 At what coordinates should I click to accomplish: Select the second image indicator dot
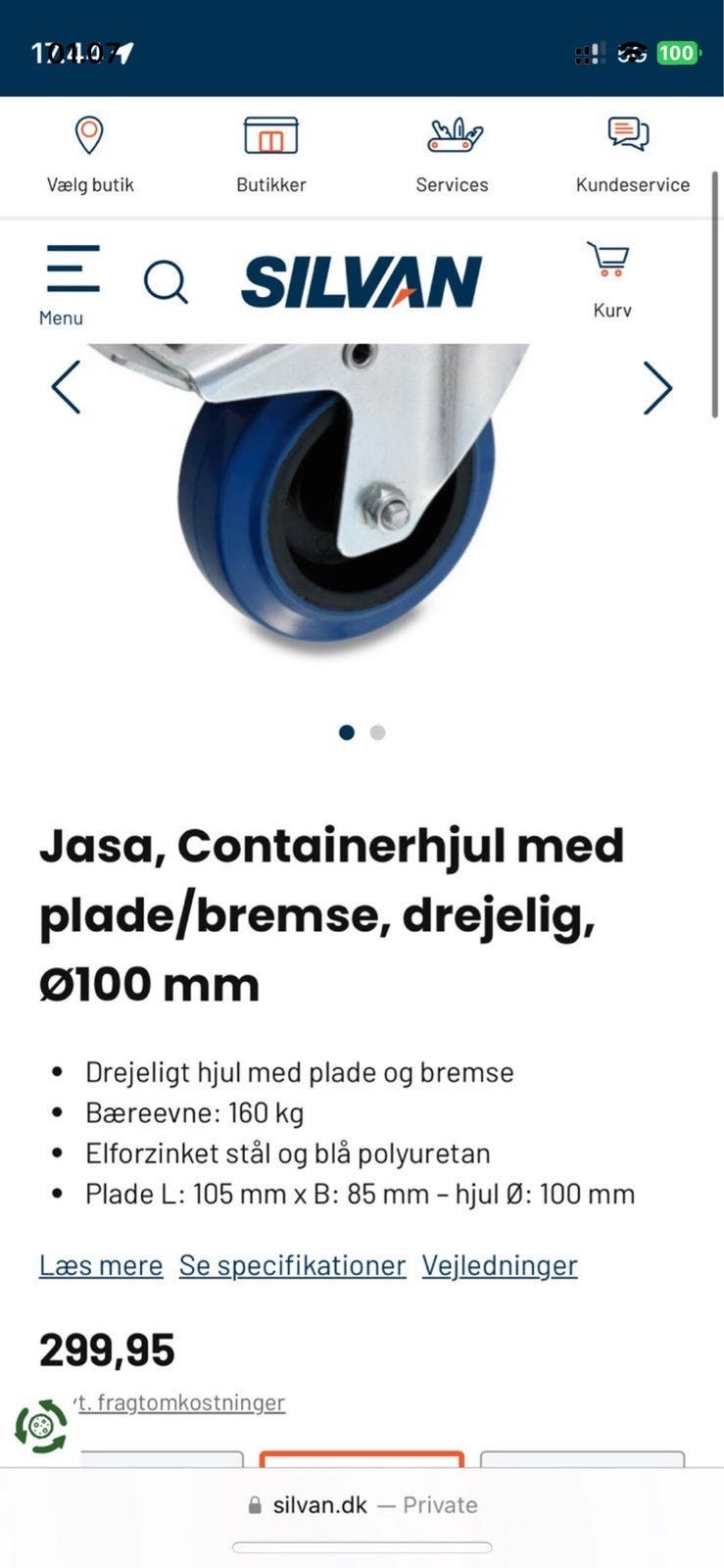(x=378, y=732)
